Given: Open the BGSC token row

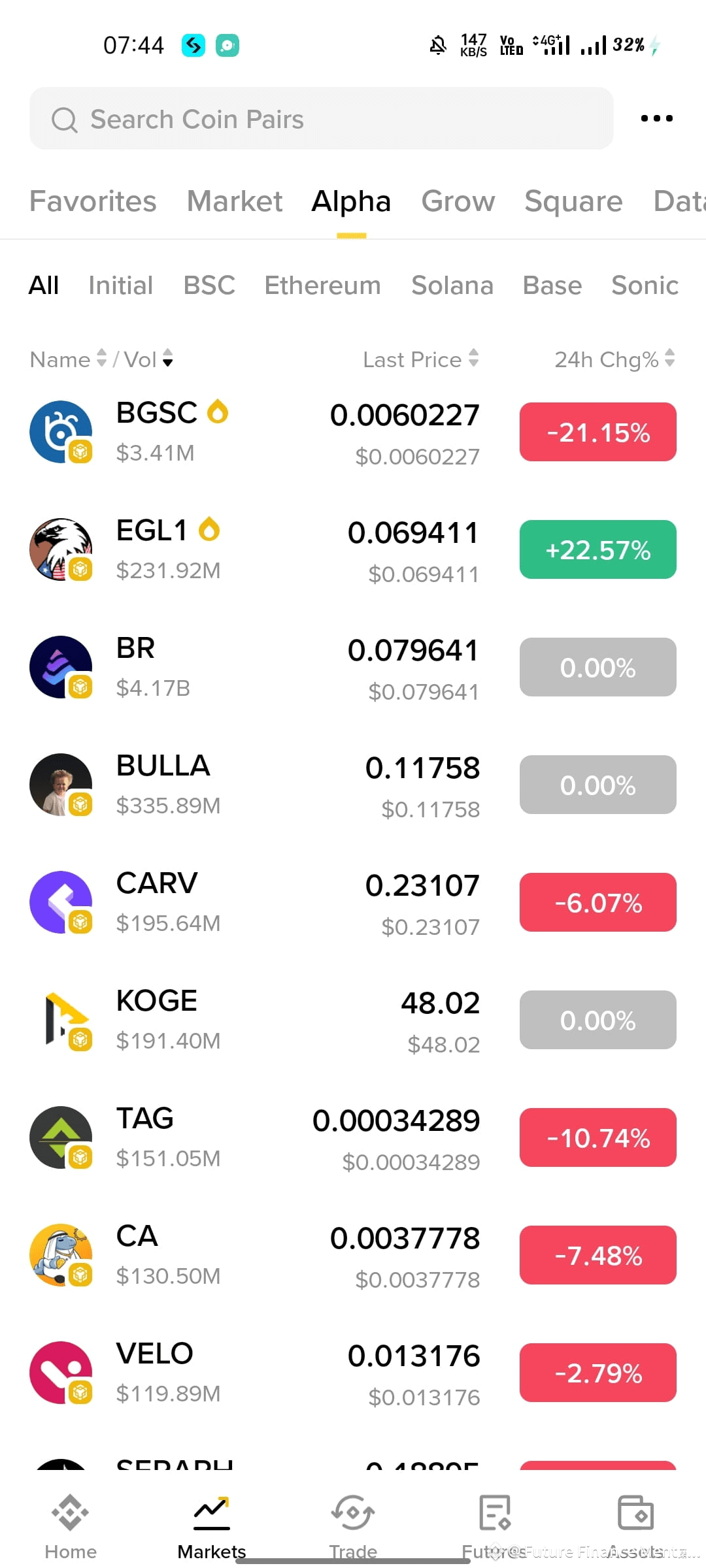Looking at the screenshot, I should point(353,432).
